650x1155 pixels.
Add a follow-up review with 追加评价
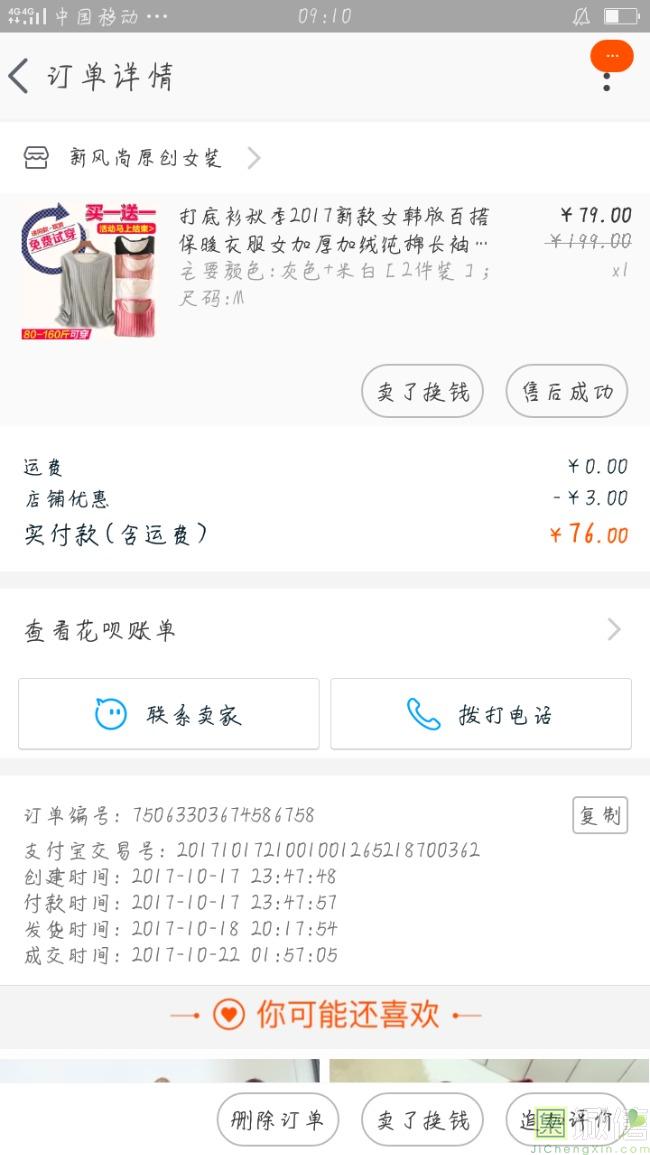pos(566,1119)
